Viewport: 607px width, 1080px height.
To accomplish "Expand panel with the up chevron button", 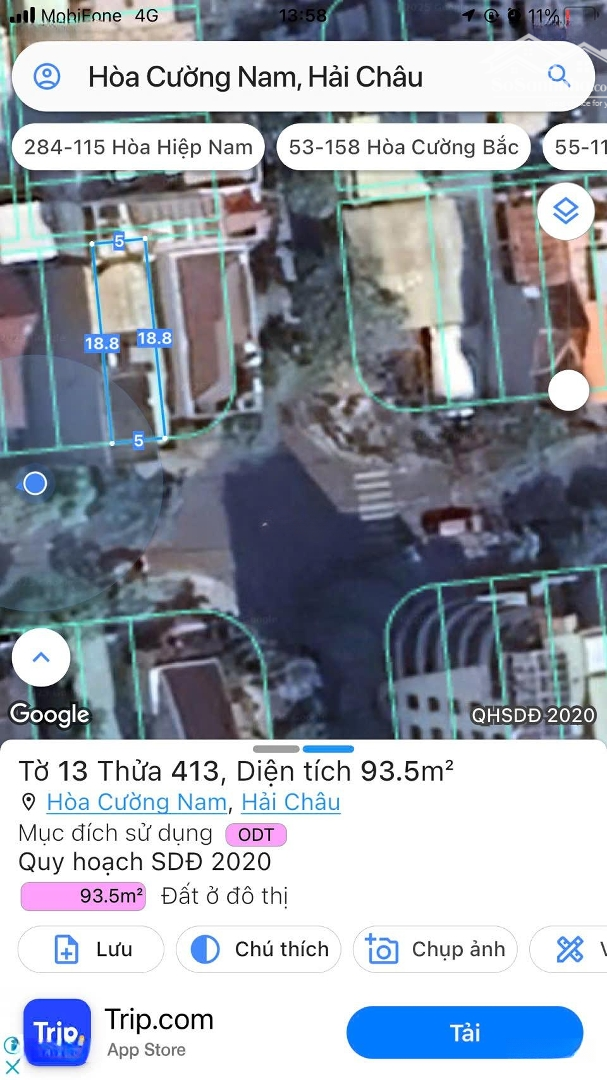I will tap(41, 658).
